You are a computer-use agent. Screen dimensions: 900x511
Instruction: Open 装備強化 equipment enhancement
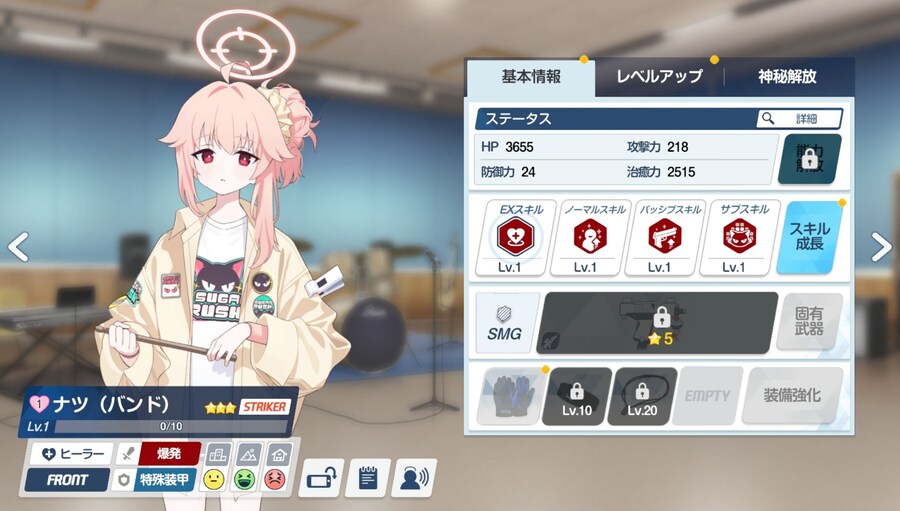coord(791,396)
